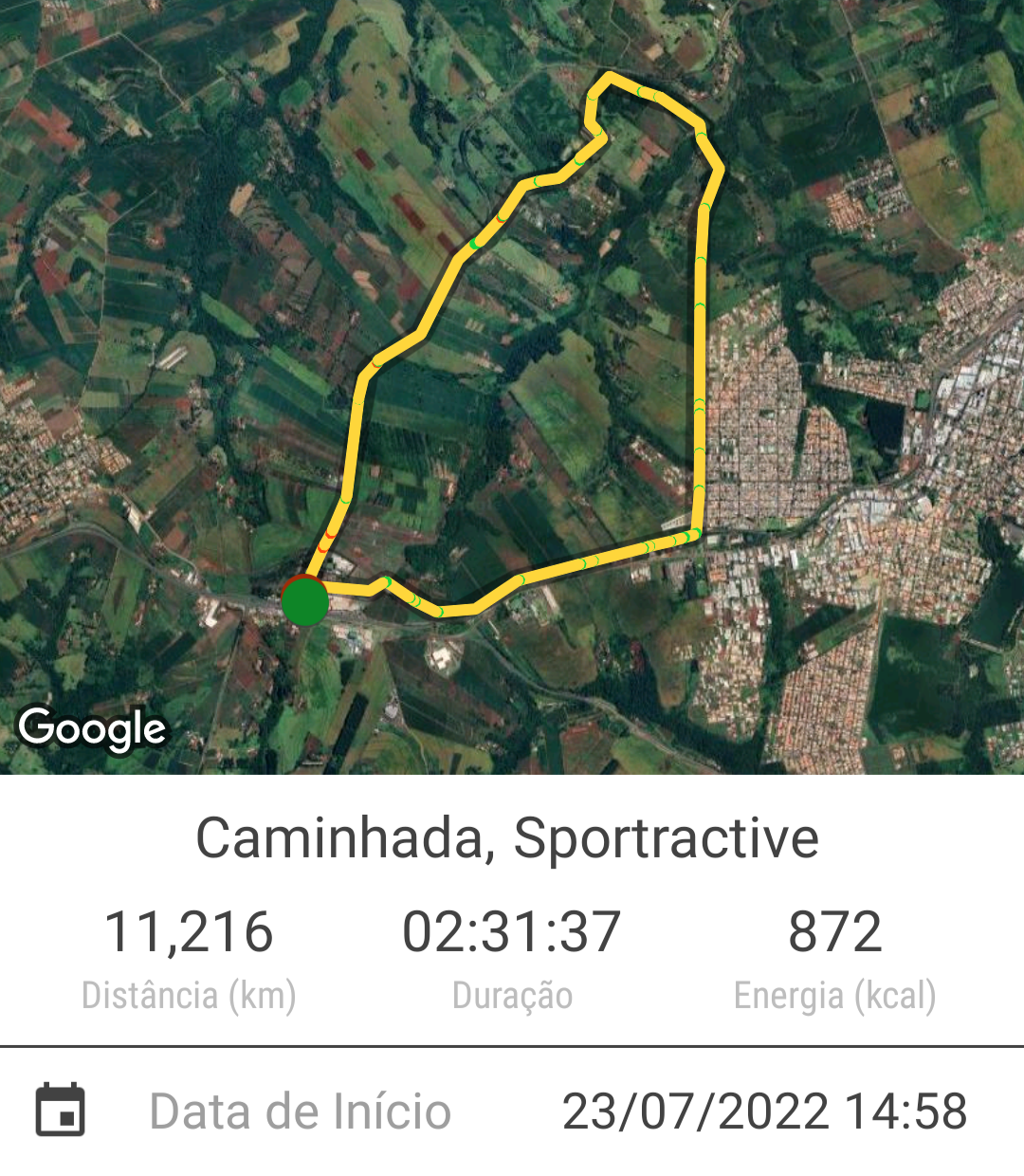Tap the green start marker on route
This screenshot has height=1176, width=1024.
coord(304,601)
